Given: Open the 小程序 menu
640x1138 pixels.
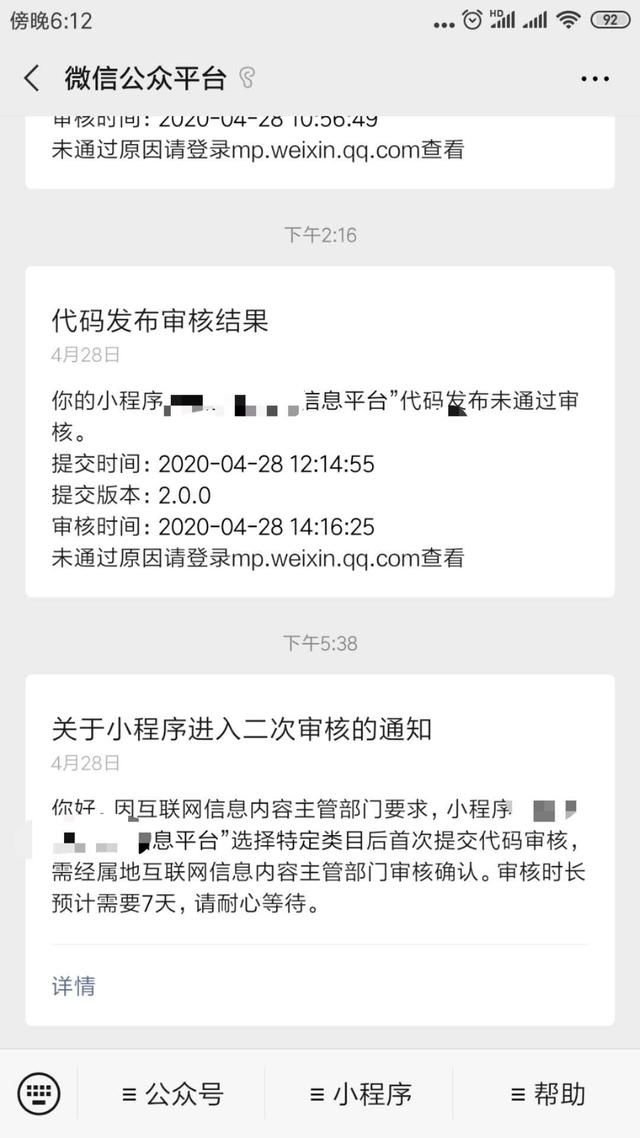Looking at the screenshot, I should tap(360, 1093).
